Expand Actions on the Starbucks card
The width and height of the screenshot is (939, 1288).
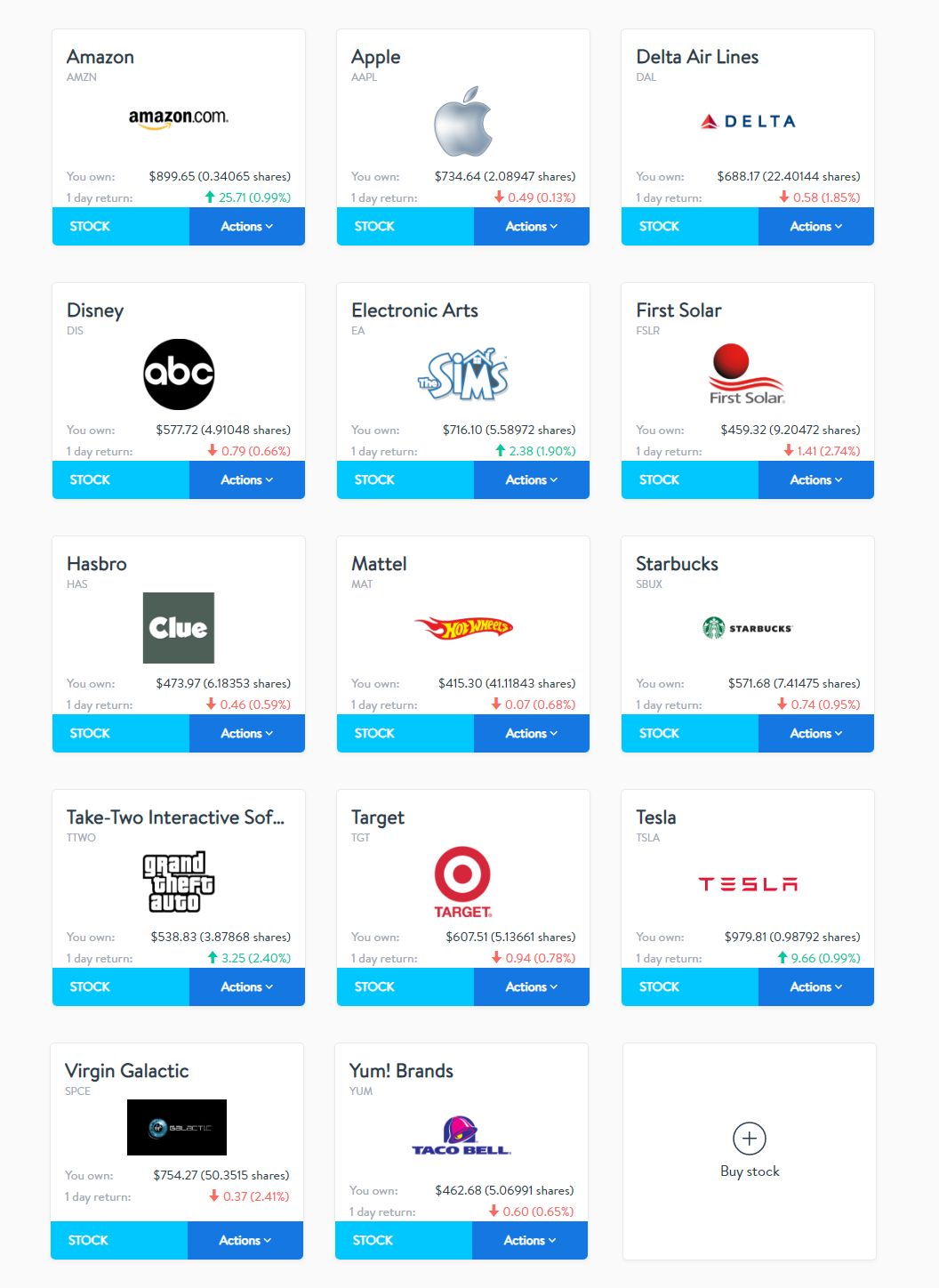click(815, 734)
